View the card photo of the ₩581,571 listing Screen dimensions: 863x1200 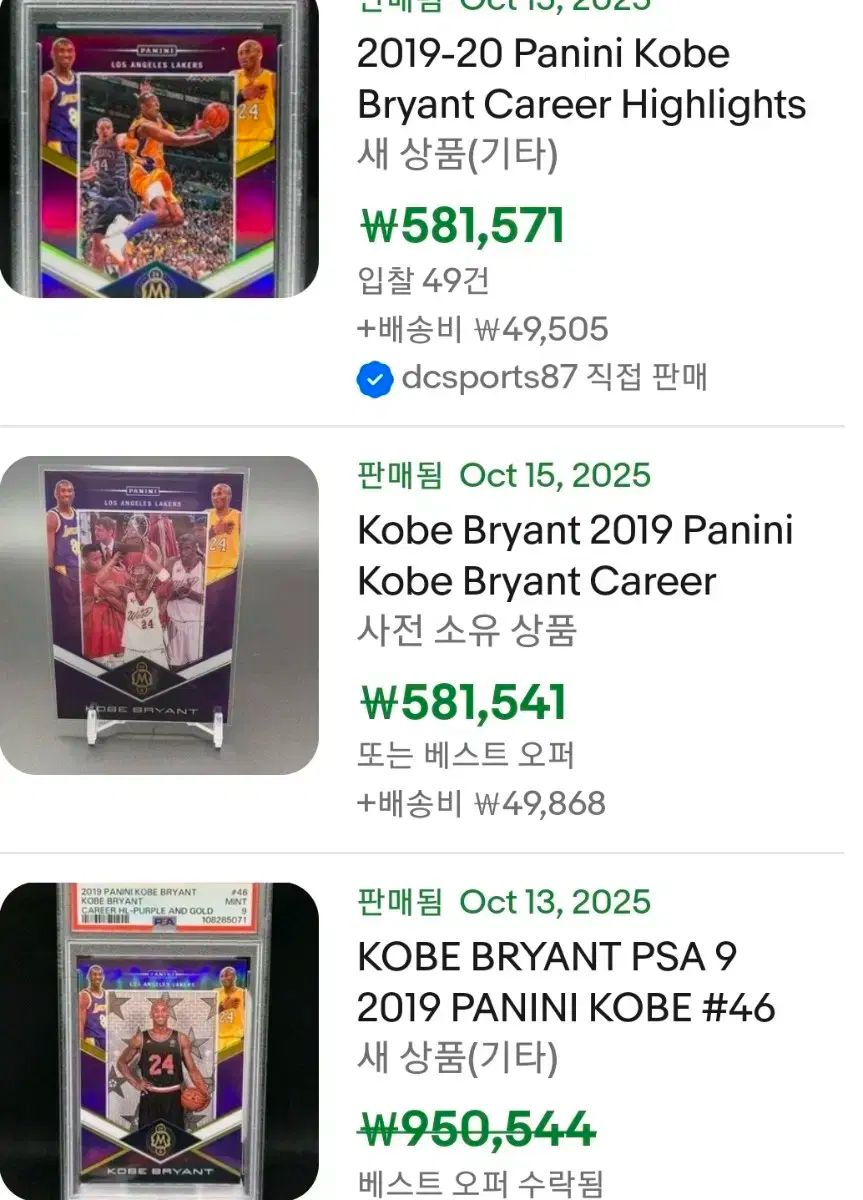tap(159, 150)
